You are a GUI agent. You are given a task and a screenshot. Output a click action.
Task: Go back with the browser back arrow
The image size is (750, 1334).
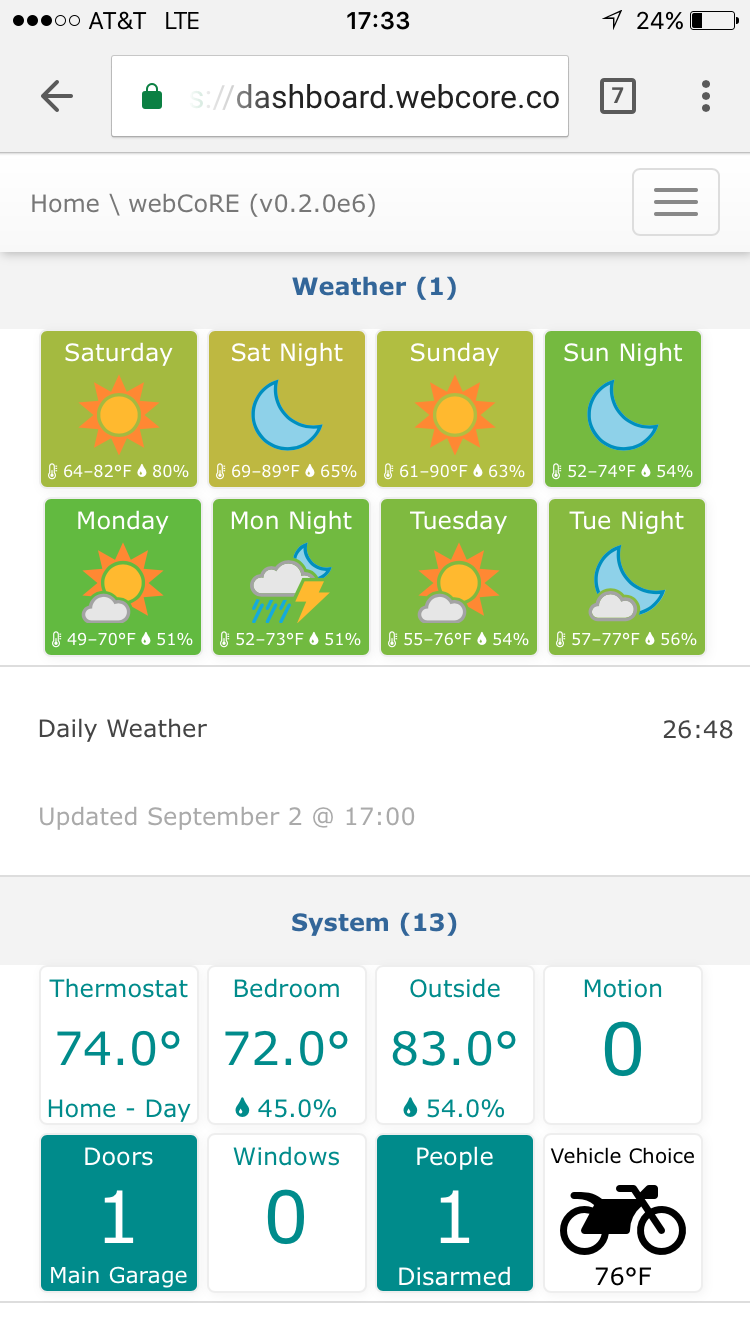pos(57,96)
